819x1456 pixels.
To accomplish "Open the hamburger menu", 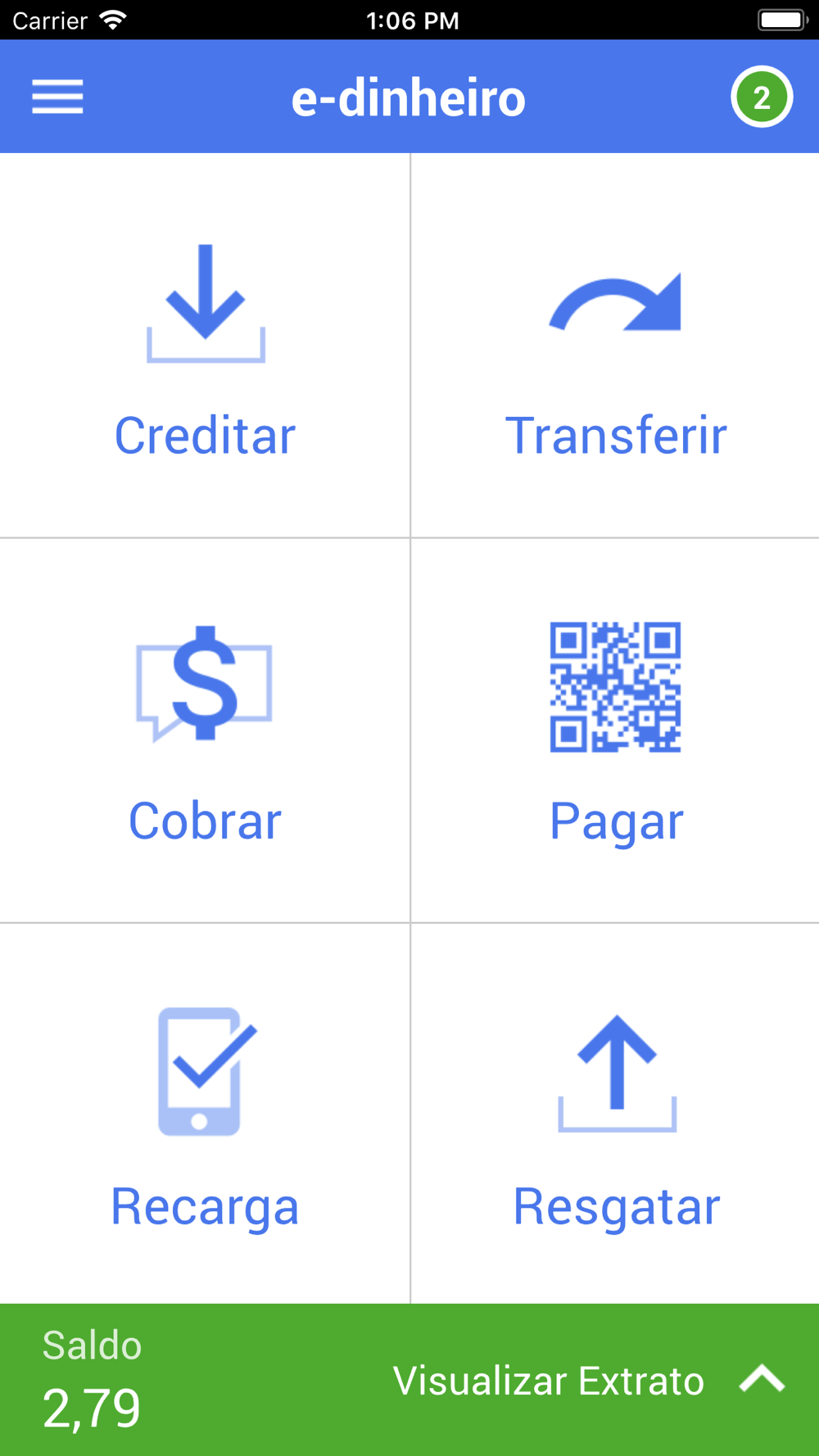I will coord(57,97).
